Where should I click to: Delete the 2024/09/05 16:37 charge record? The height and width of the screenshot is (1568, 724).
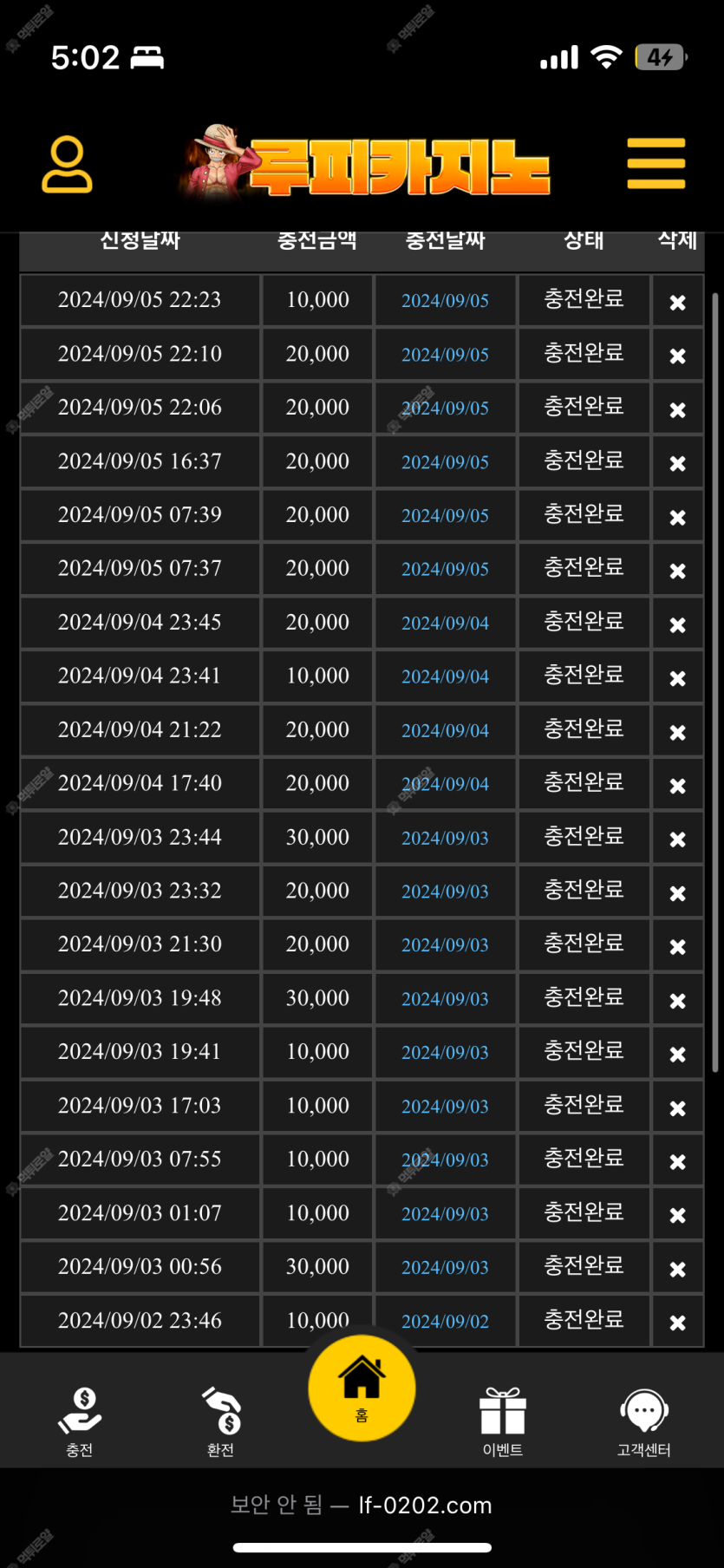point(677,463)
